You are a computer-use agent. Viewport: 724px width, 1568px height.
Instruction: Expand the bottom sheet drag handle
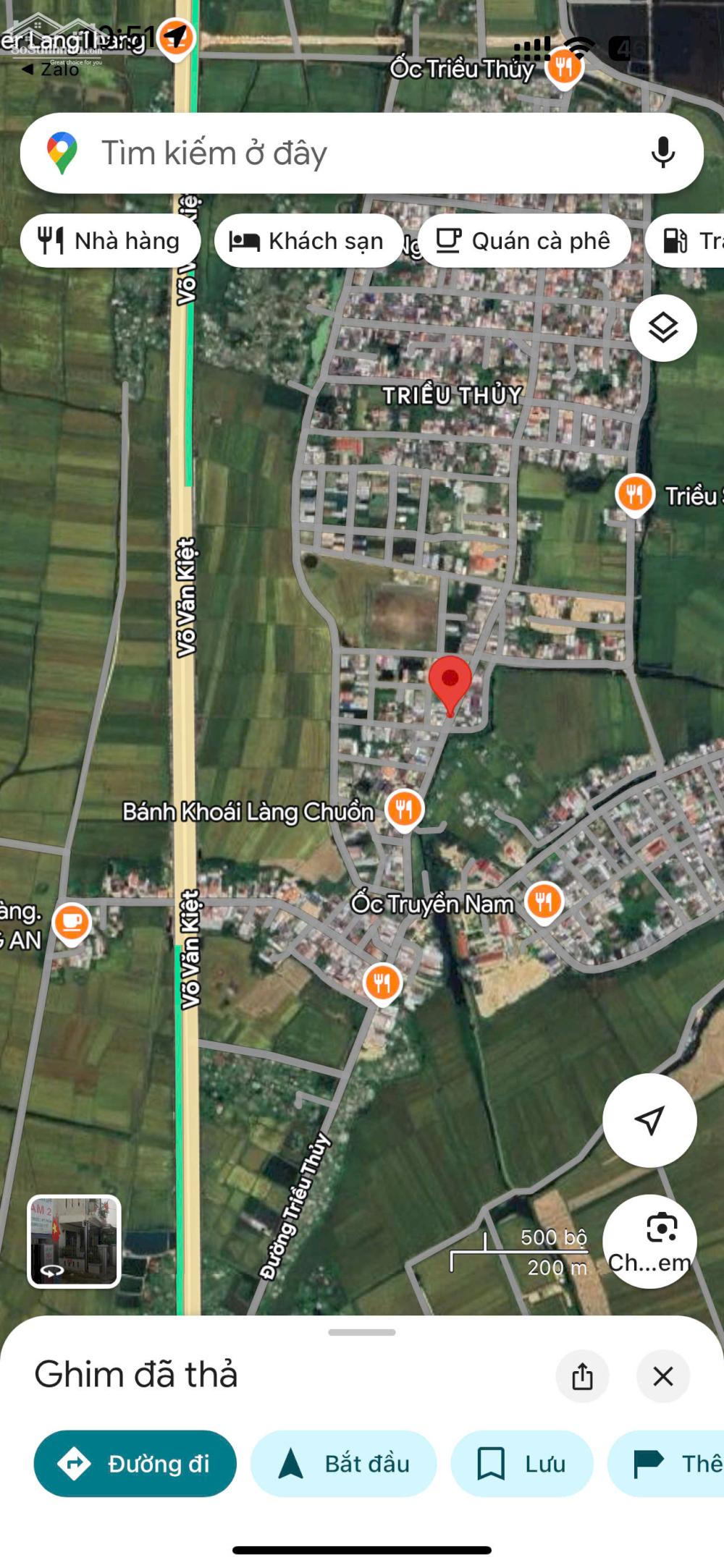point(361,1332)
